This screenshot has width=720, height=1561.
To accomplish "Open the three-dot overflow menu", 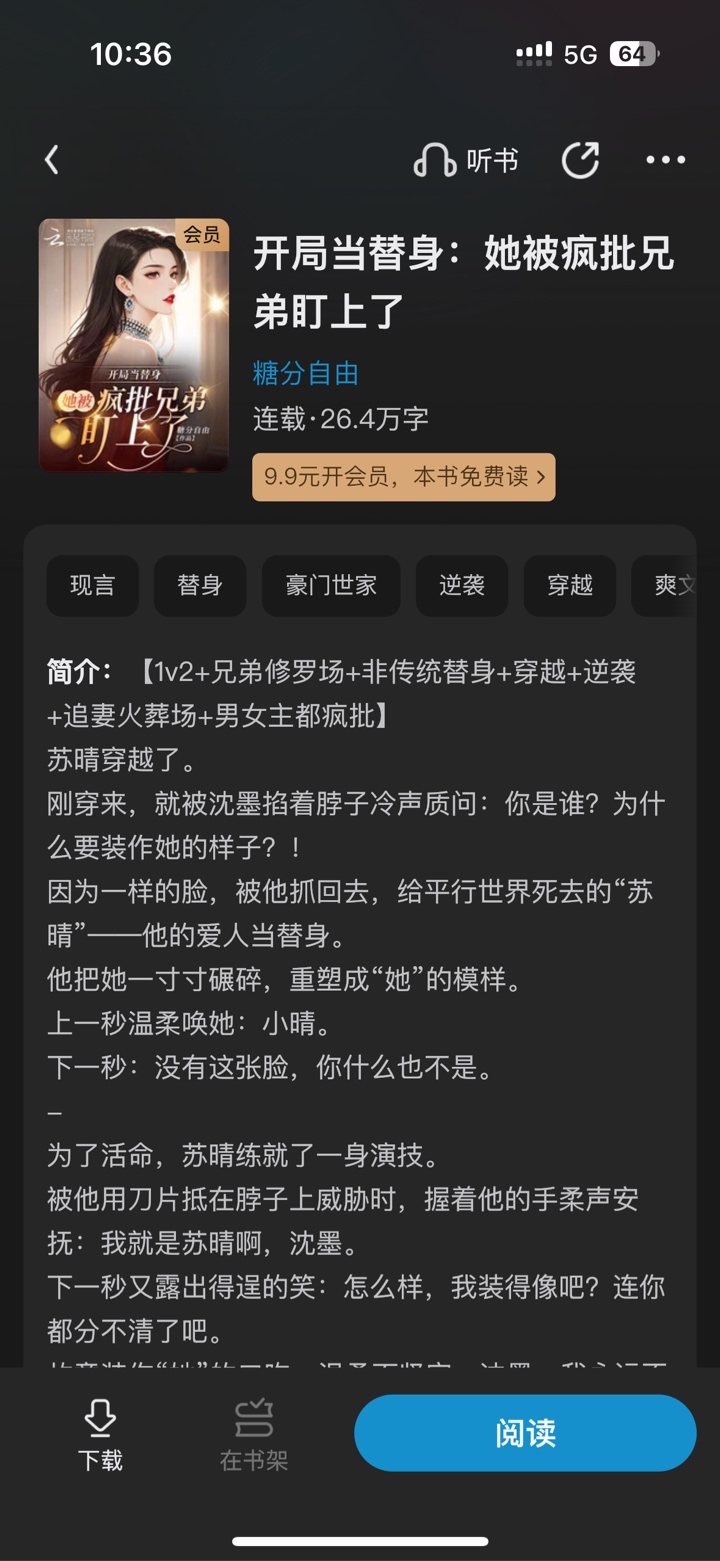I will (x=665, y=160).
